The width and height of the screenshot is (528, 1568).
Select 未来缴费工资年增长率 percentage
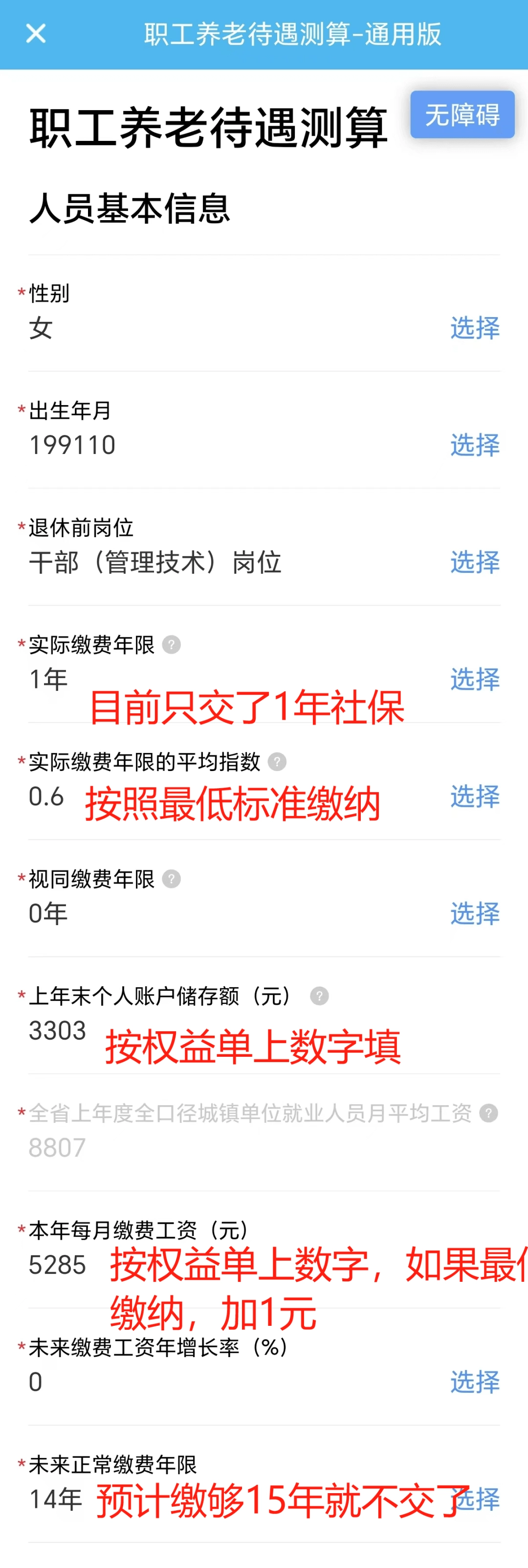pyautogui.click(x=475, y=1382)
